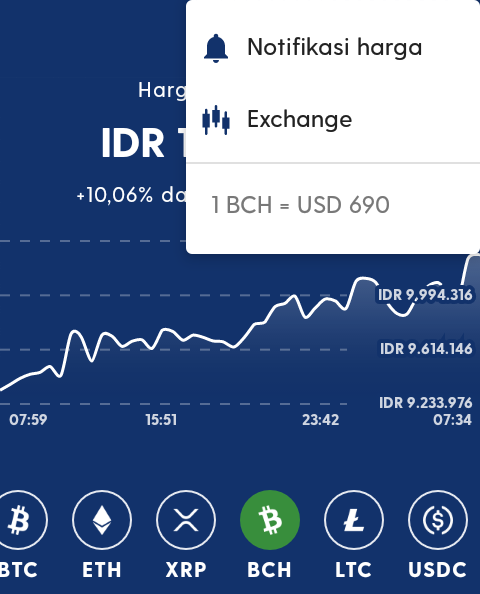Viewport: 480px width, 594px height.
Task: Tap the green BCH coin icon
Action: tap(270, 520)
